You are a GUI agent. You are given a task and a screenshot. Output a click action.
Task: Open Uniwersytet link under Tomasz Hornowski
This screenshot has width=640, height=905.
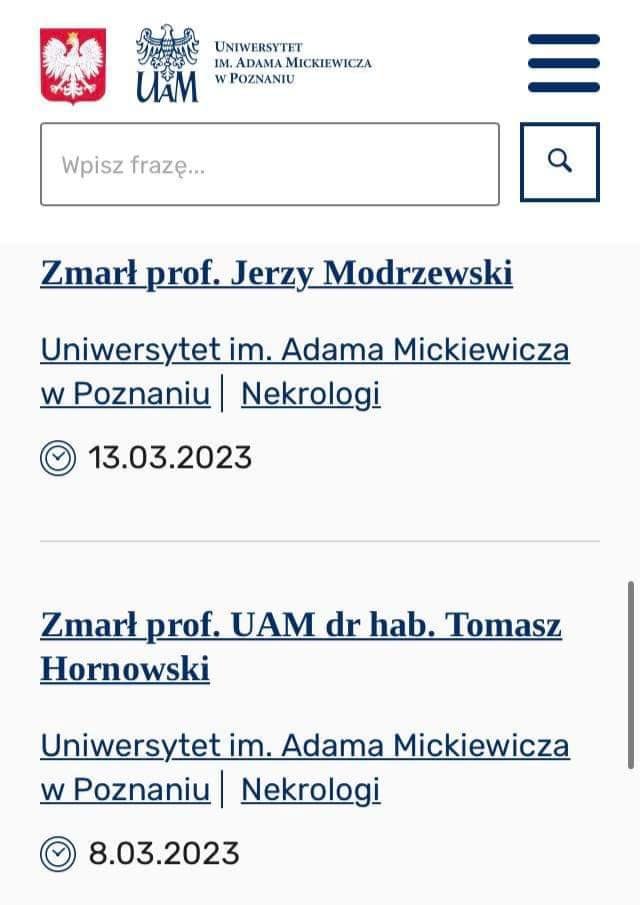(x=305, y=746)
